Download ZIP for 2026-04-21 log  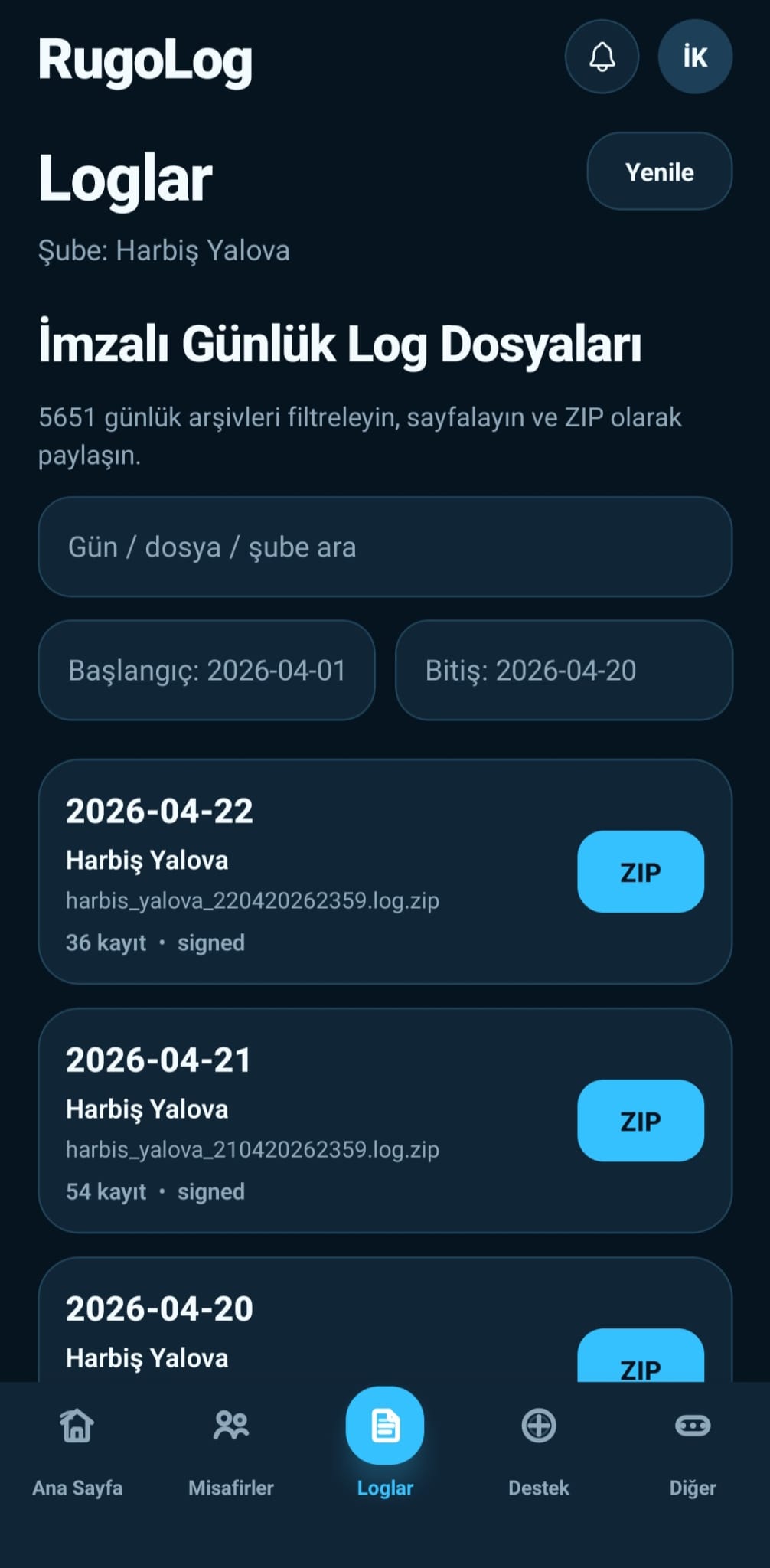pos(641,1121)
